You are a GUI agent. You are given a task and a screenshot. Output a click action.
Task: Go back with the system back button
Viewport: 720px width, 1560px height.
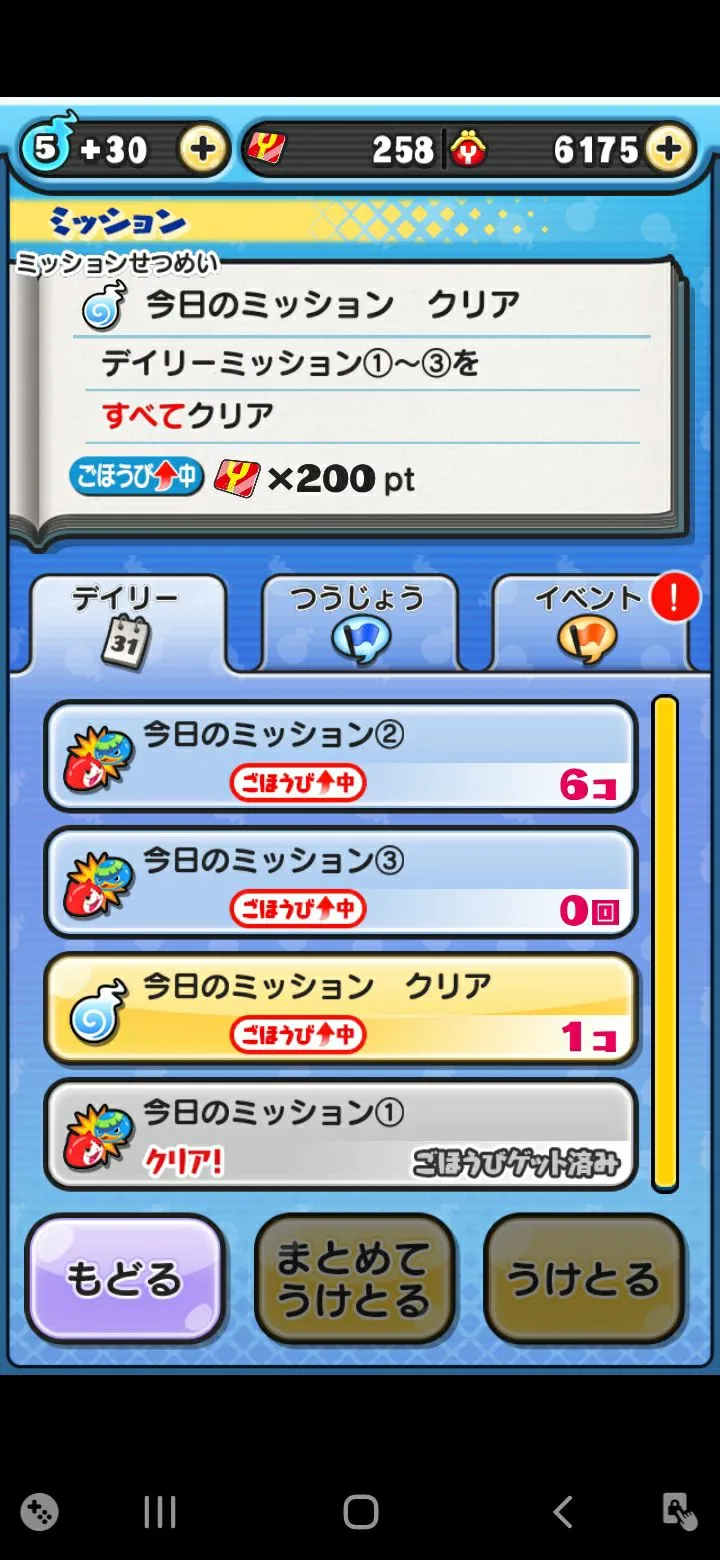563,1511
